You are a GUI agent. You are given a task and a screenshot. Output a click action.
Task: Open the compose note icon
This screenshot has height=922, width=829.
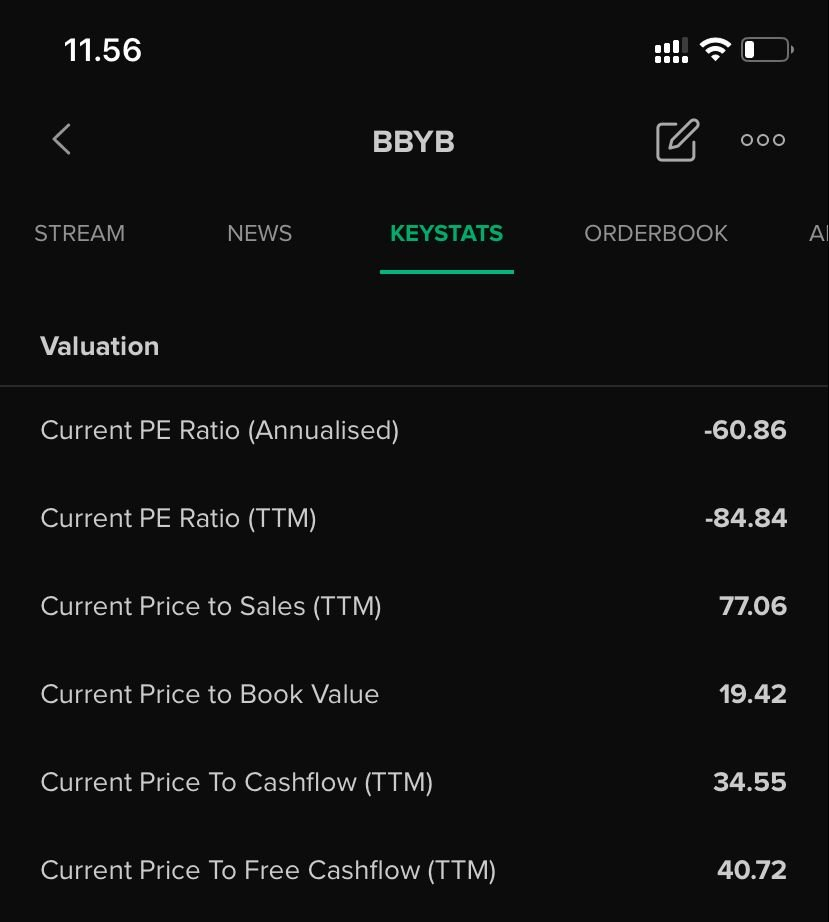coord(677,141)
